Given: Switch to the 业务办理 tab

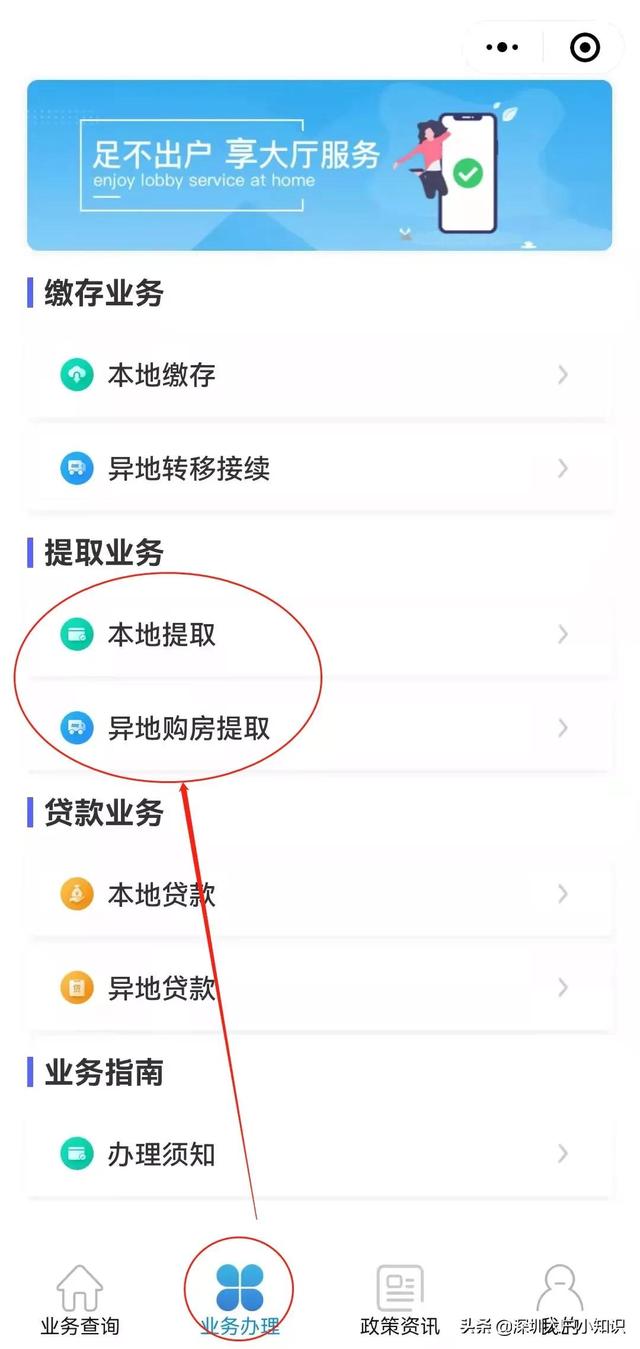Looking at the screenshot, I should click(240, 1299).
